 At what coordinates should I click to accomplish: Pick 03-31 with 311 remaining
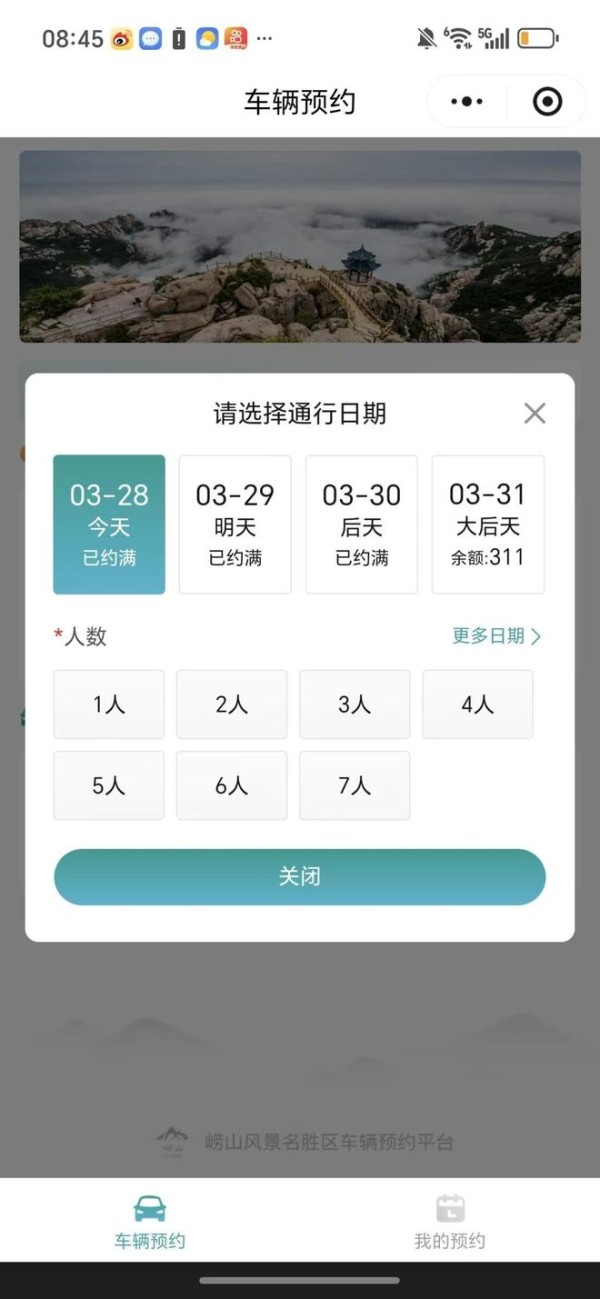click(488, 524)
